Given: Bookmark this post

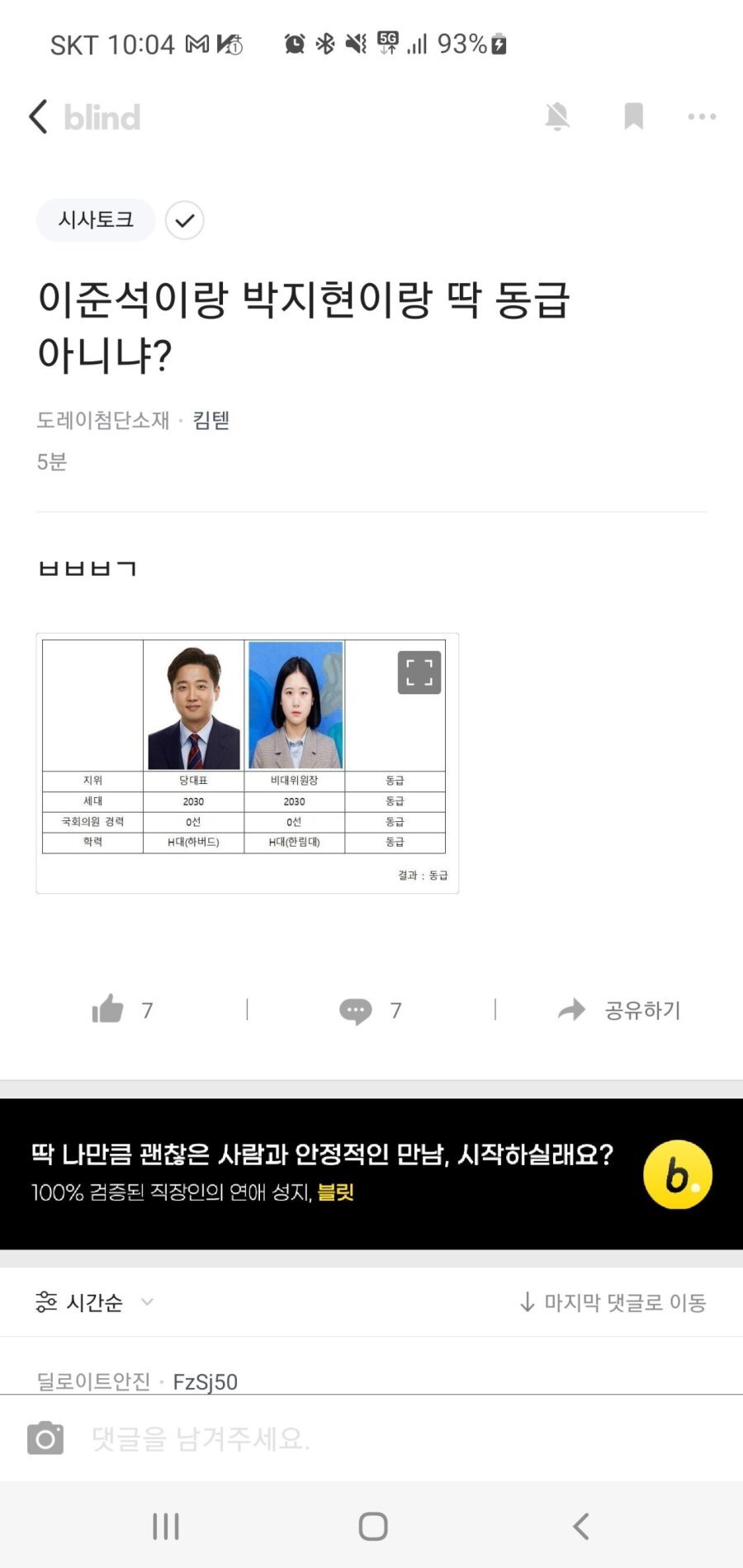Looking at the screenshot, I should (633, 117).
